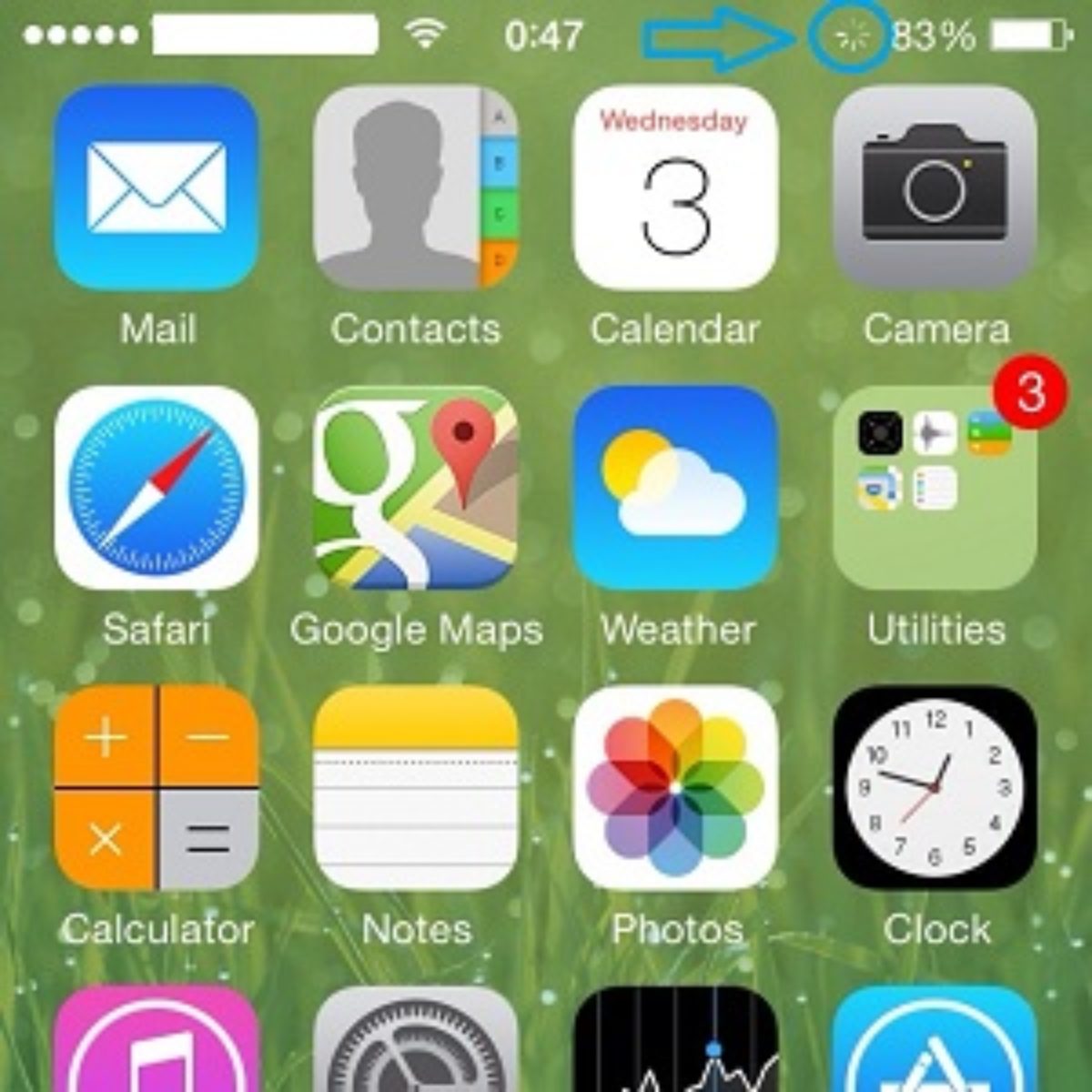
Task: Open the Weather app
Action: pyautogui.click(x=675, y=488)
